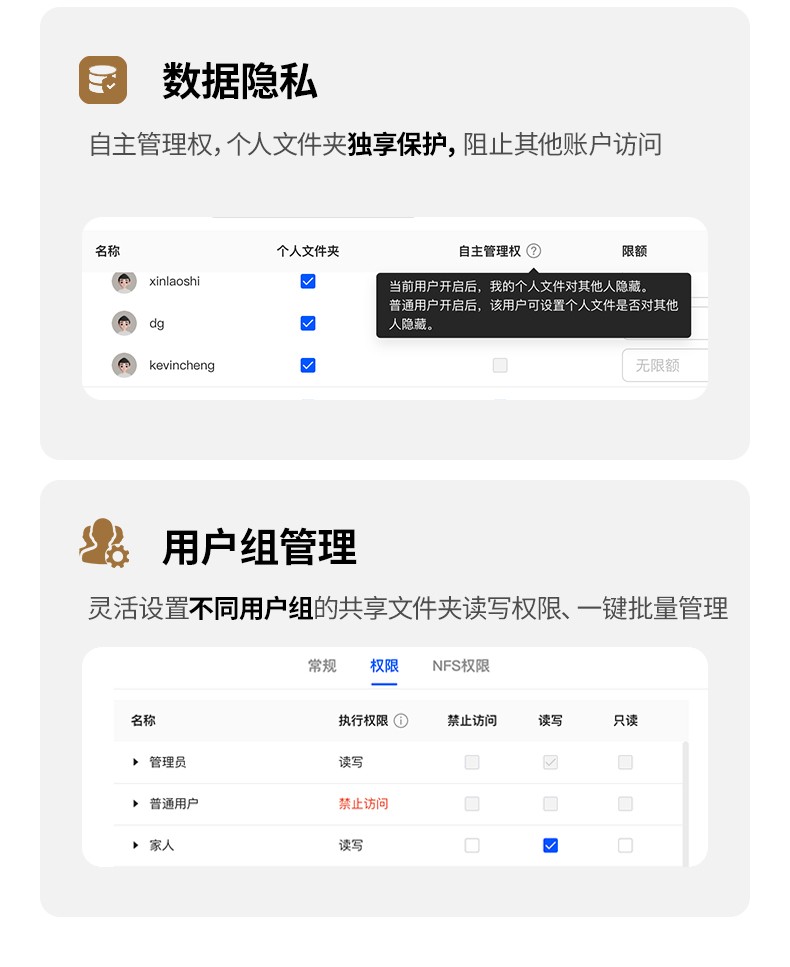
Task: Click dg's avatar
Action: pyautogui.click(x=124, y=323)
